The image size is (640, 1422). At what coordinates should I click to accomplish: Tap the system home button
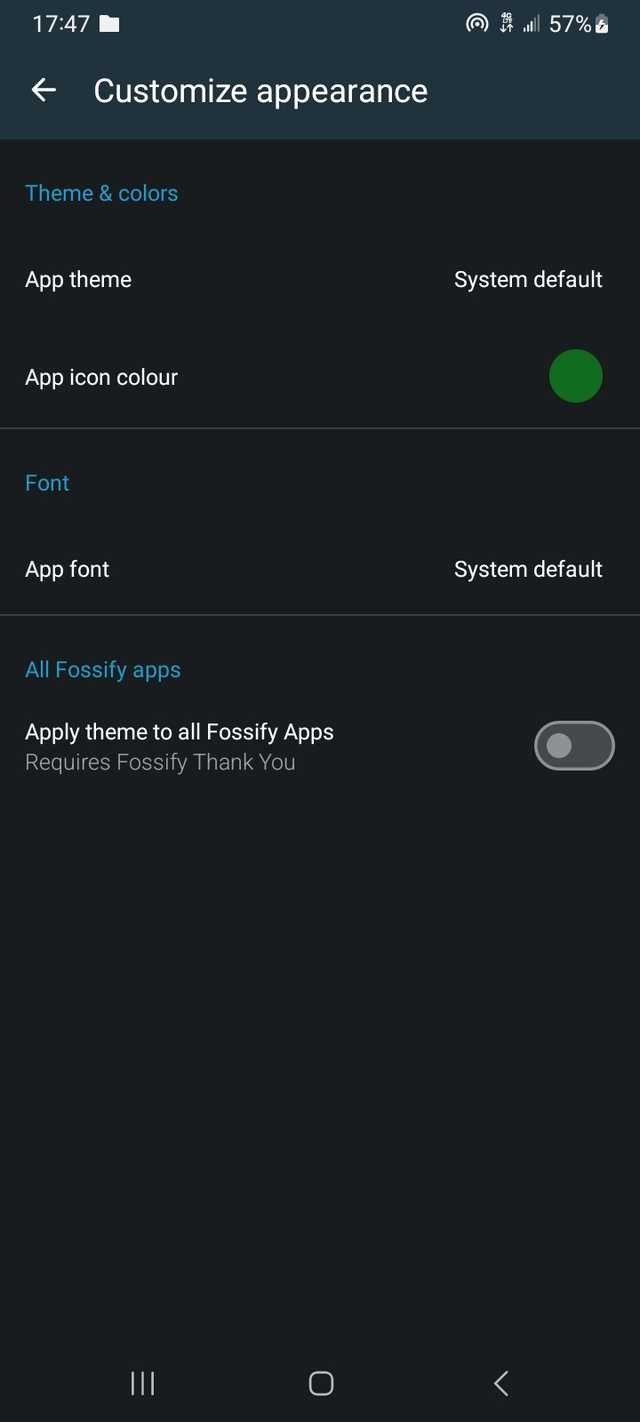click(x=321, y=1383)
